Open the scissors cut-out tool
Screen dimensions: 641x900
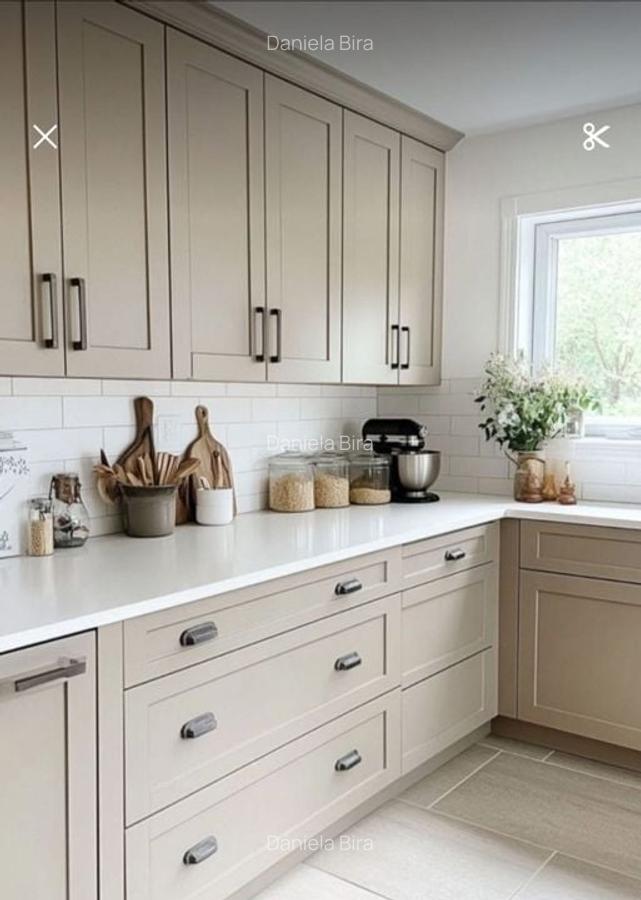click(x=596, y=137)
